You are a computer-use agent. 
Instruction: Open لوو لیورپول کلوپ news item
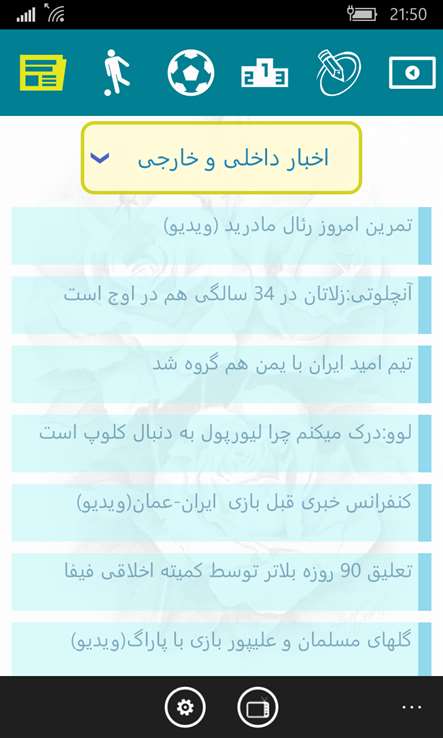click(x=221, y=443)
